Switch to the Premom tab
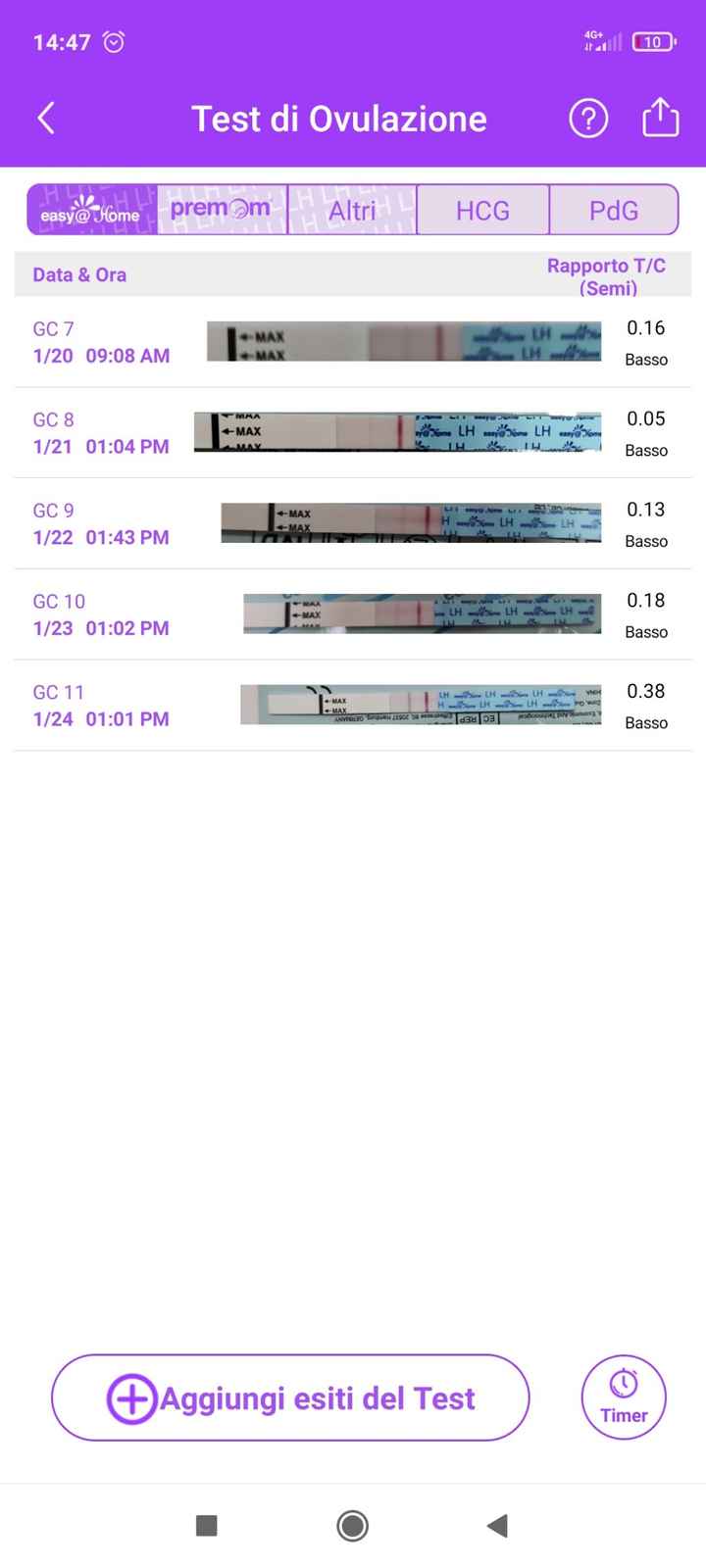Viewport: 706px width, 1568px height. tap(222, 210)
